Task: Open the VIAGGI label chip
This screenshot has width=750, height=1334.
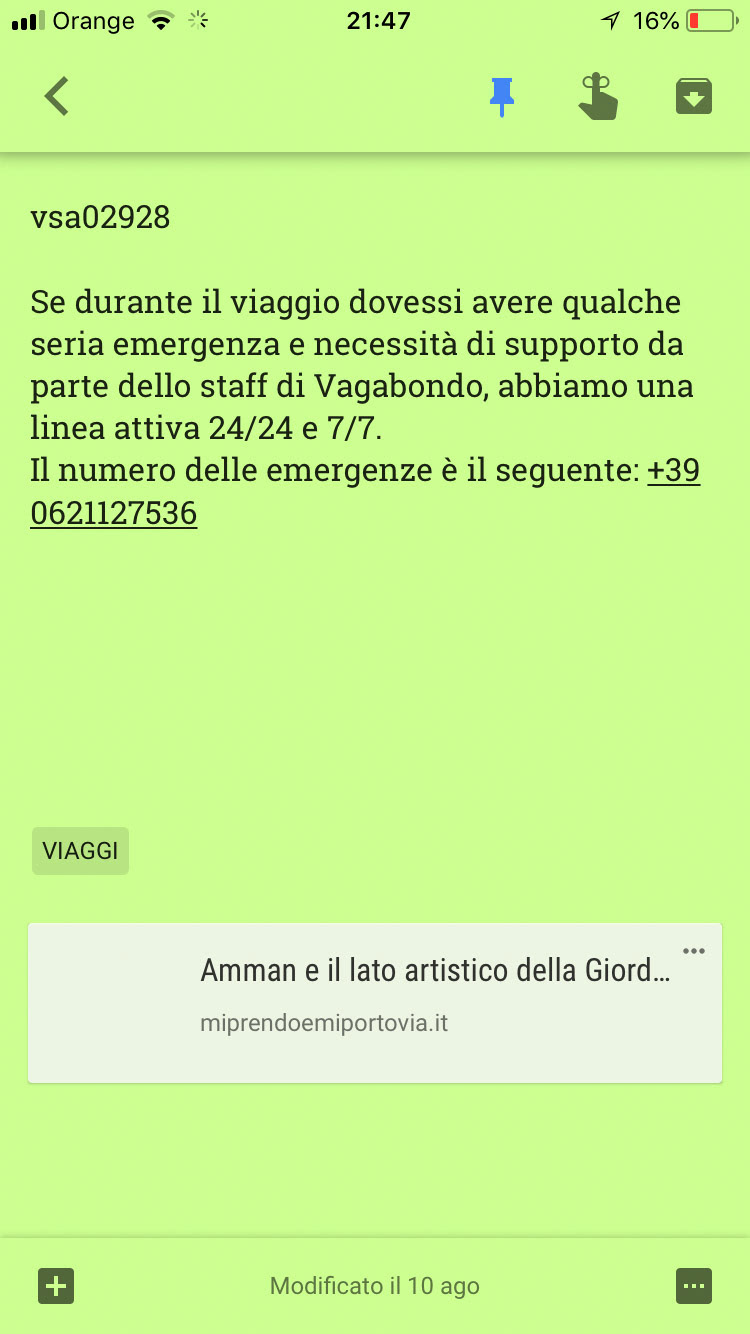Action: [80, 851]
